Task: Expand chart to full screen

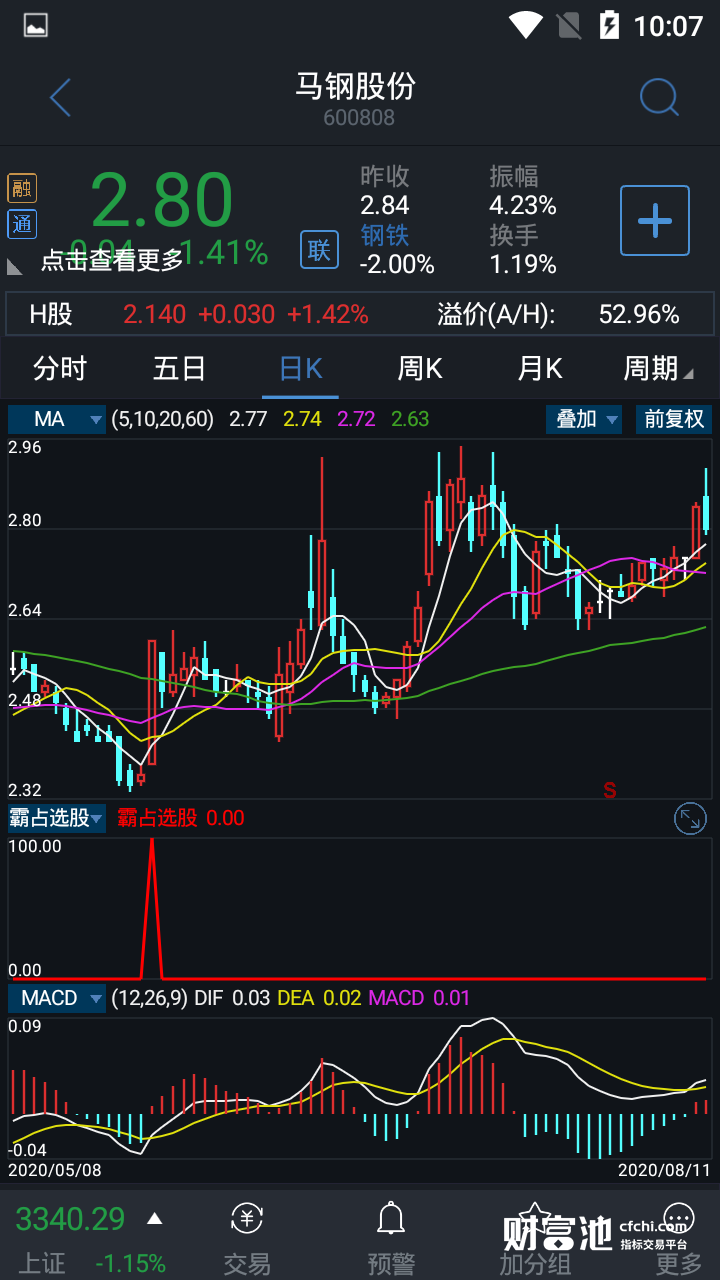Action: tap(690, 819)
